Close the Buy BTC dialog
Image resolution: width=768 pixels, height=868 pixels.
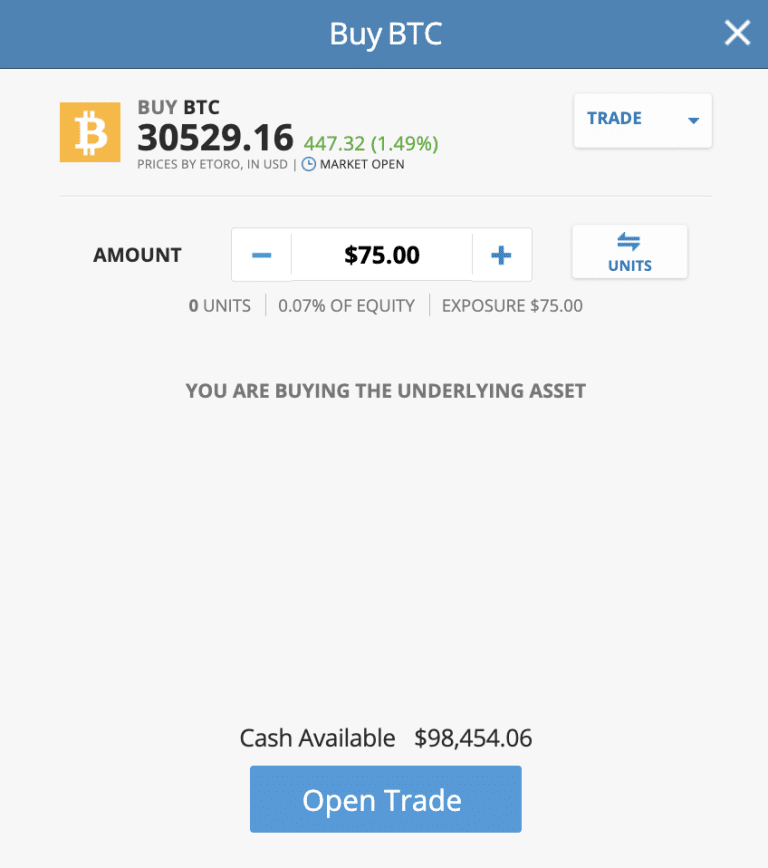point(737,32)
